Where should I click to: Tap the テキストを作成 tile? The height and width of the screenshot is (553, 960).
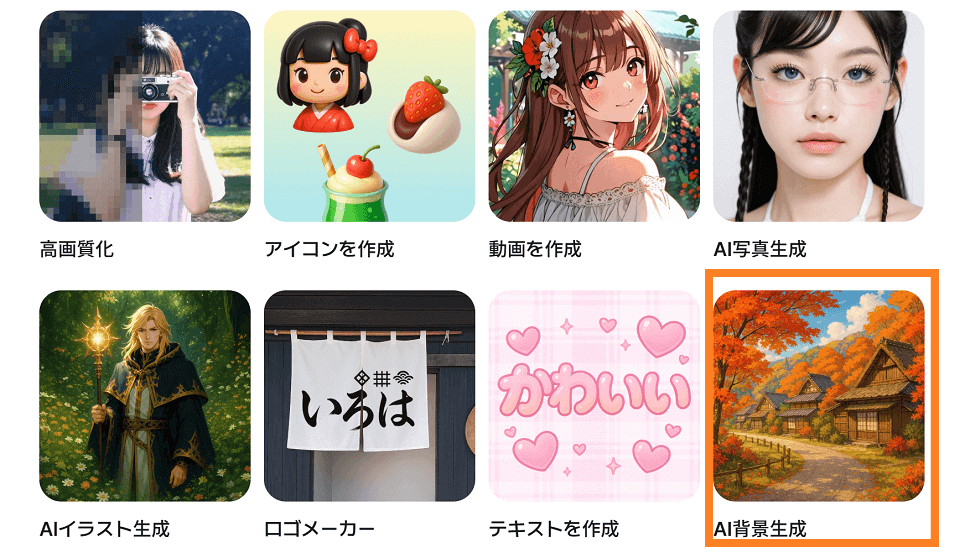(594, 396)
